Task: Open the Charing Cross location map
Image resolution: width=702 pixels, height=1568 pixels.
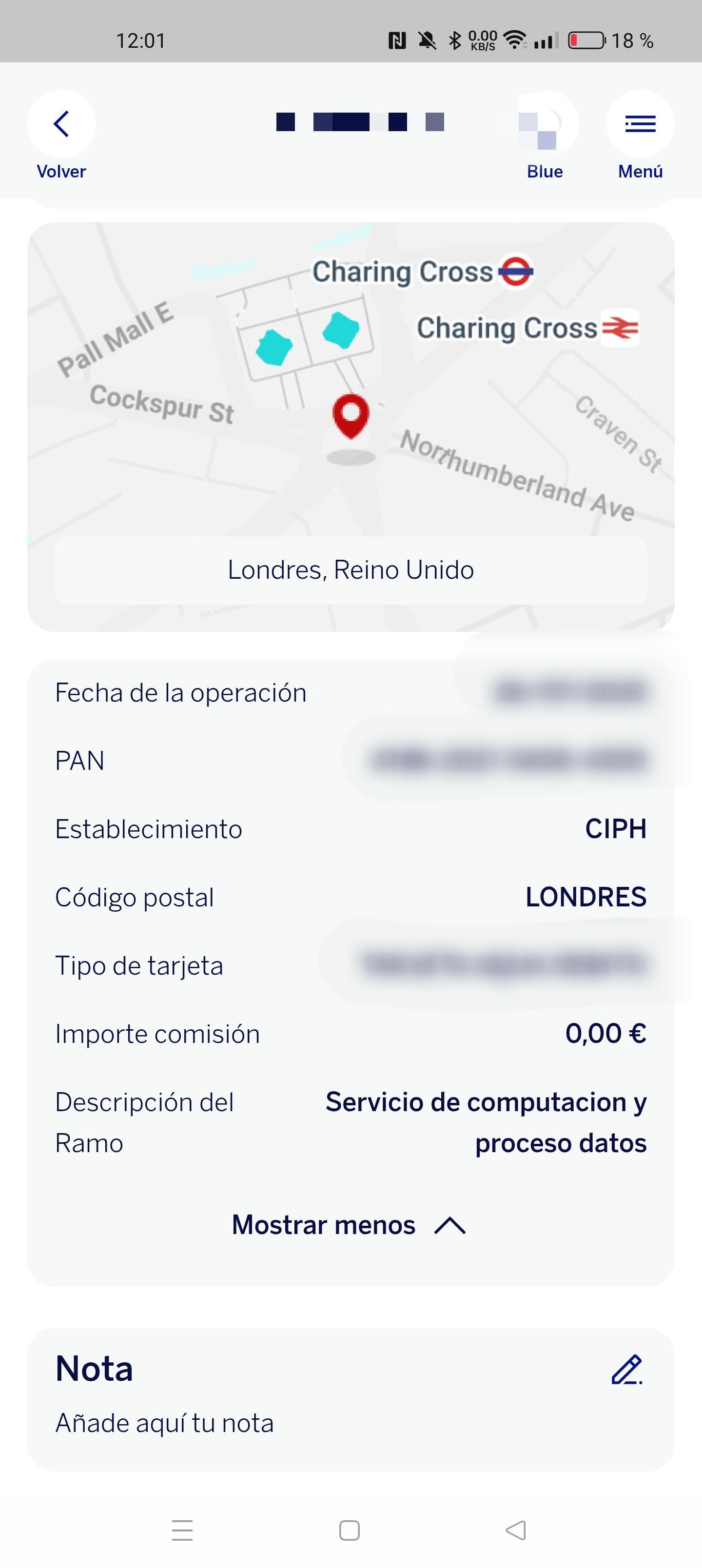Action: [351, 395]
